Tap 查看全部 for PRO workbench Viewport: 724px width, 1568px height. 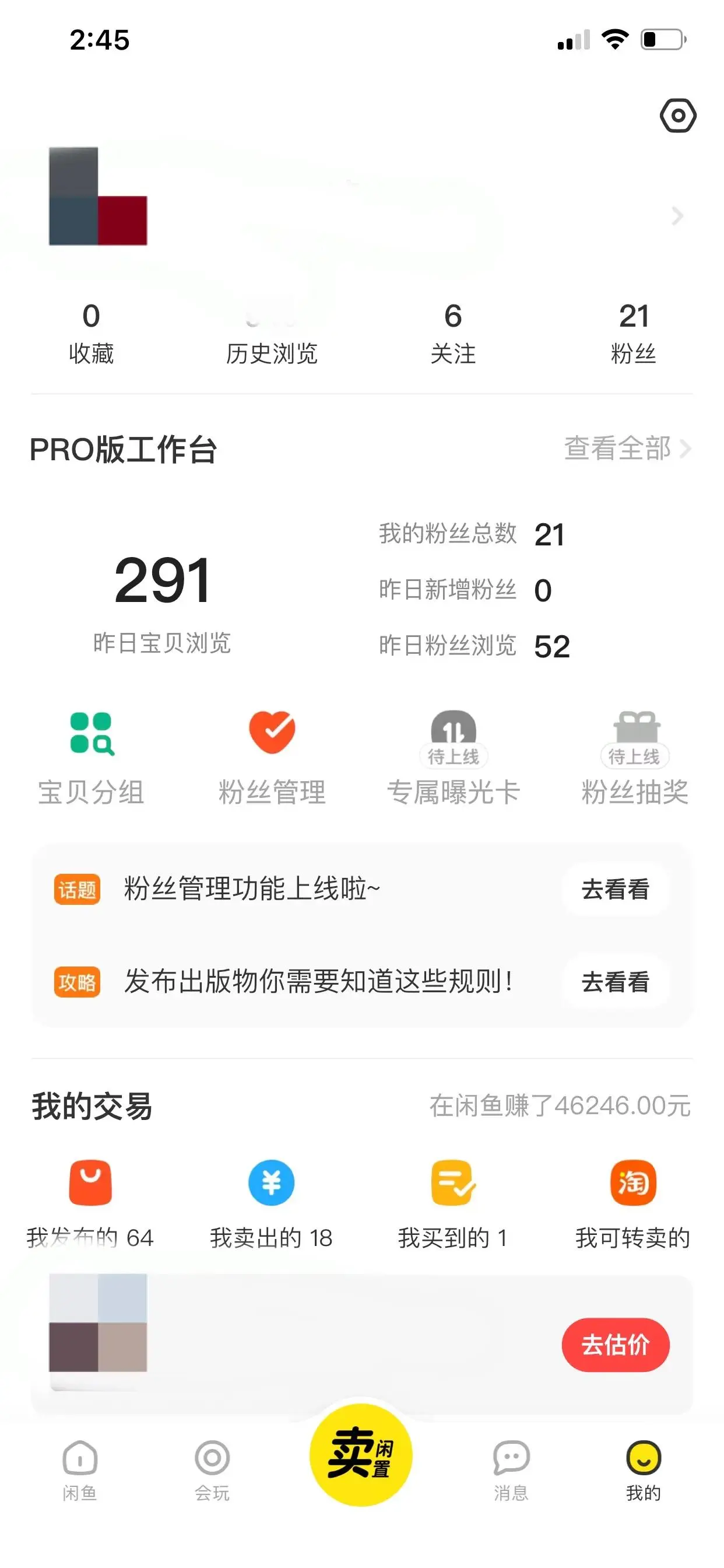click(626, 449)
